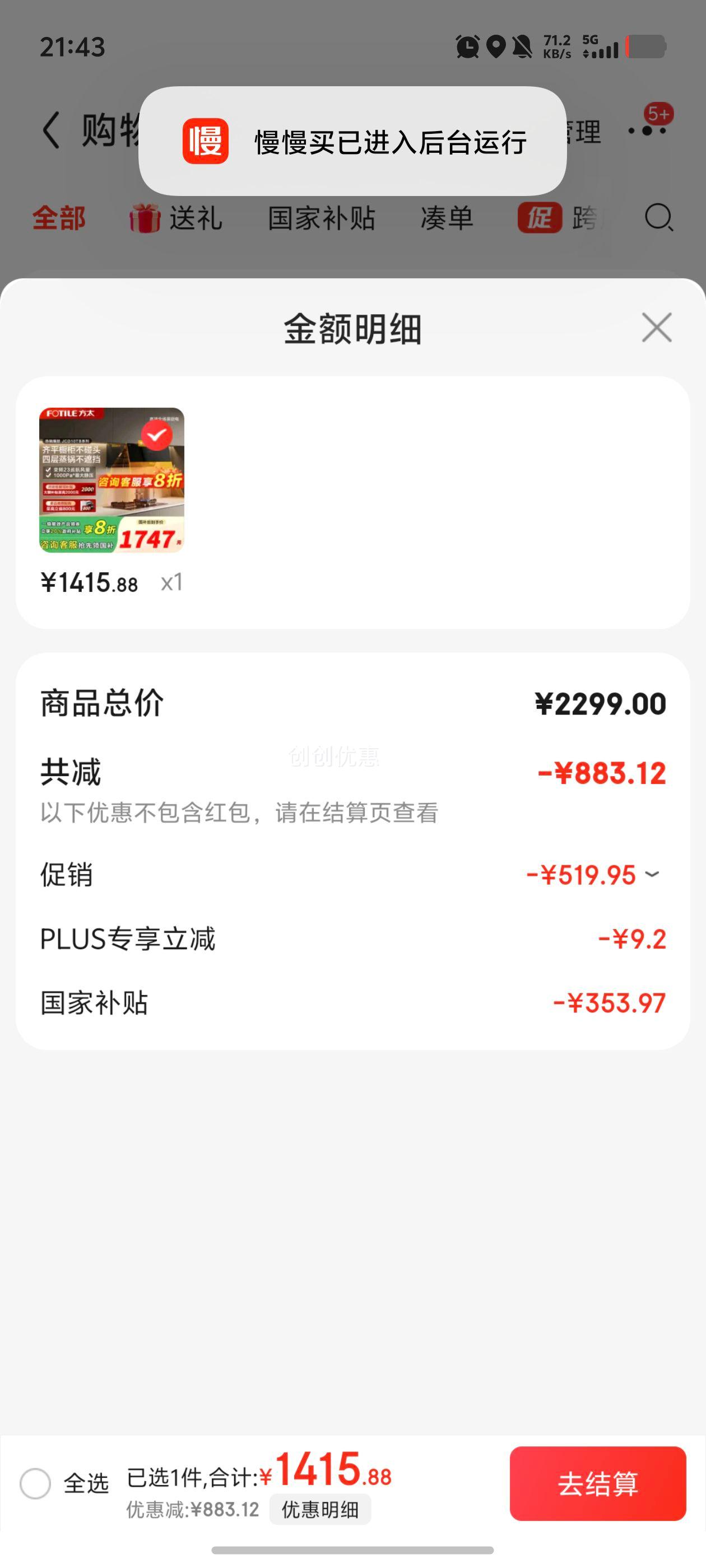Switch to the 国家补贴 tab
The image size is (706, 1568).
tap(321, 219)
